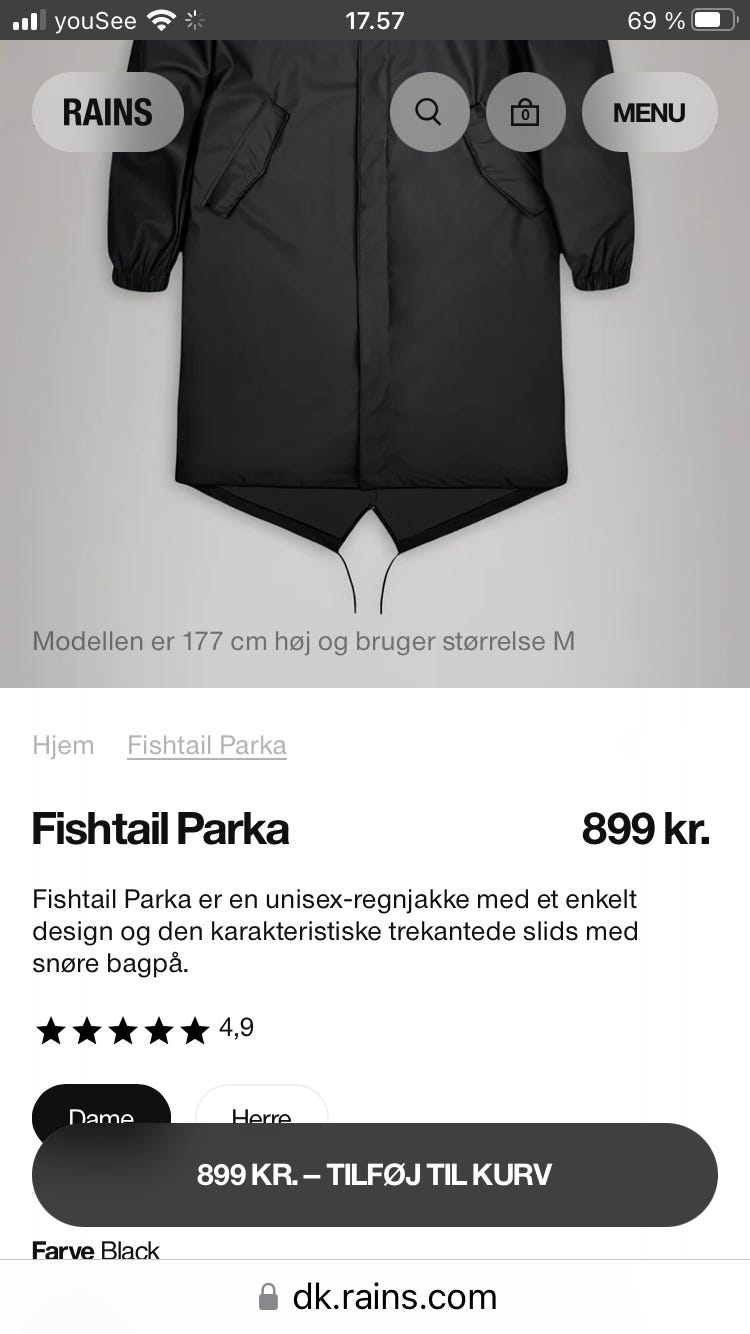Tap the Hjem breadcrumb link
This screenshot has height=1334, width=750.
click(x=63, y=745)
